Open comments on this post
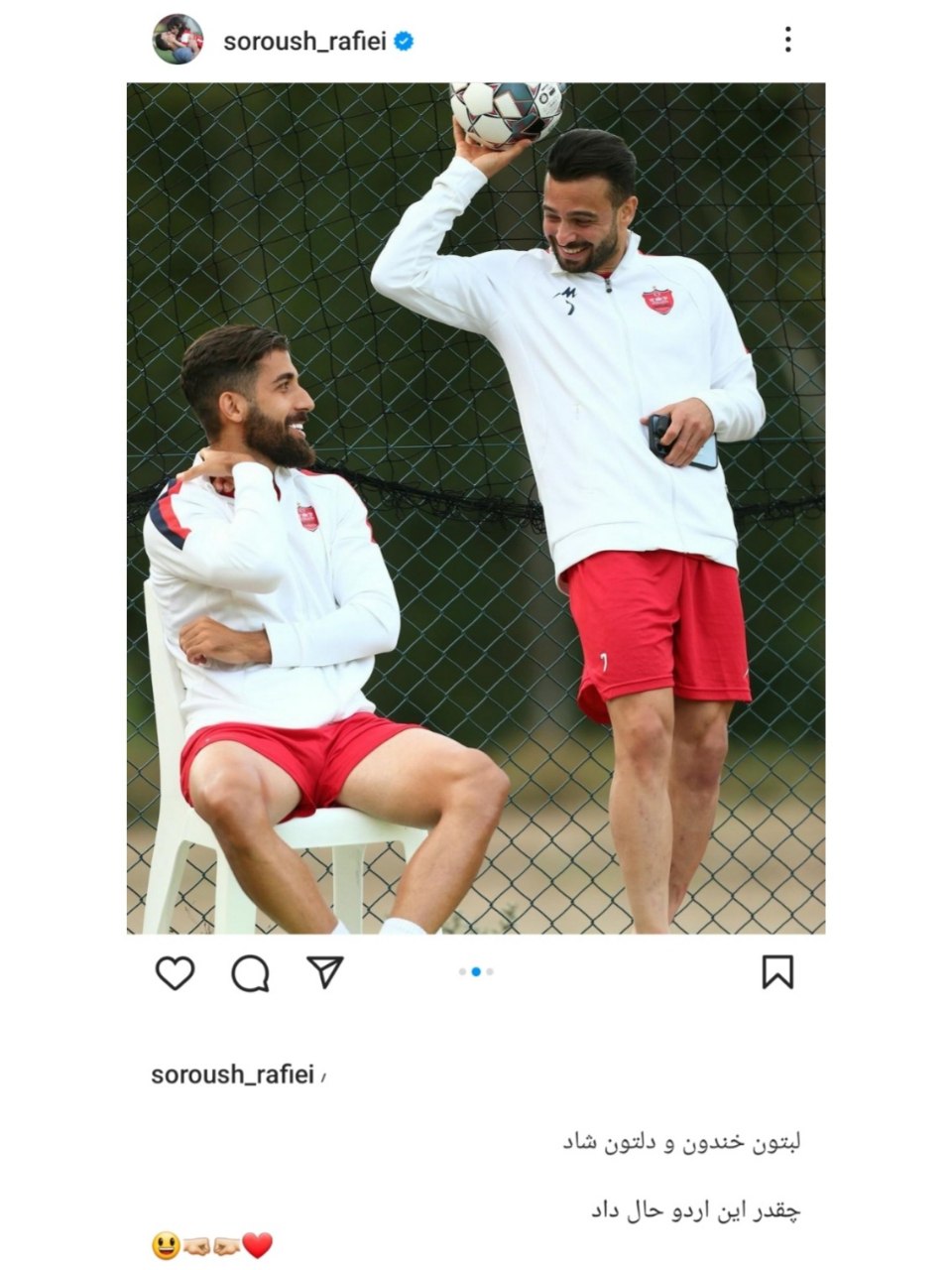Viewport: 952px width, 1270px height. [250, 973]
